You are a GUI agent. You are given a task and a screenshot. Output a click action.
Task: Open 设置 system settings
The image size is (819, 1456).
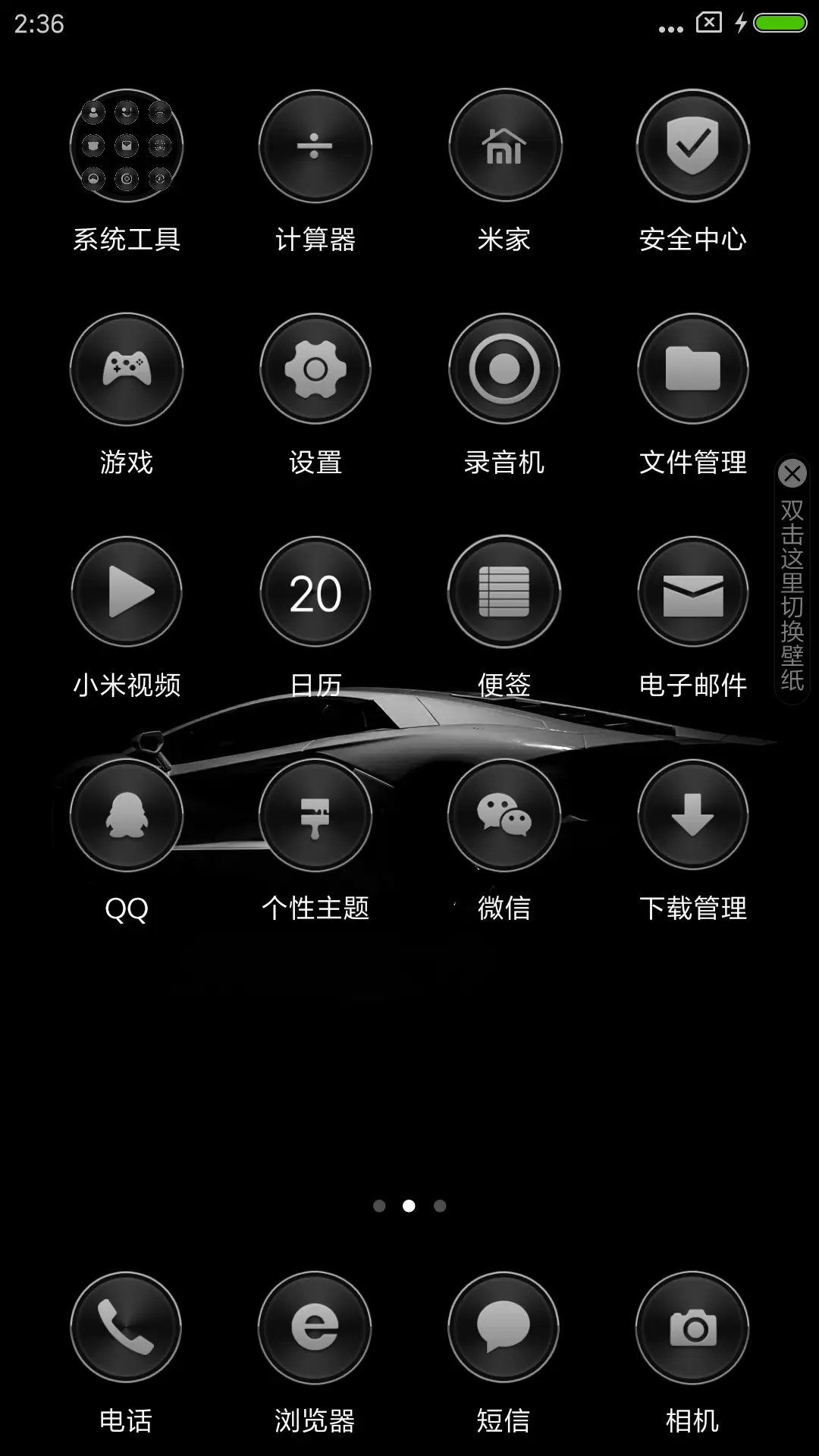pyautogui.click(x=315, y=369)
